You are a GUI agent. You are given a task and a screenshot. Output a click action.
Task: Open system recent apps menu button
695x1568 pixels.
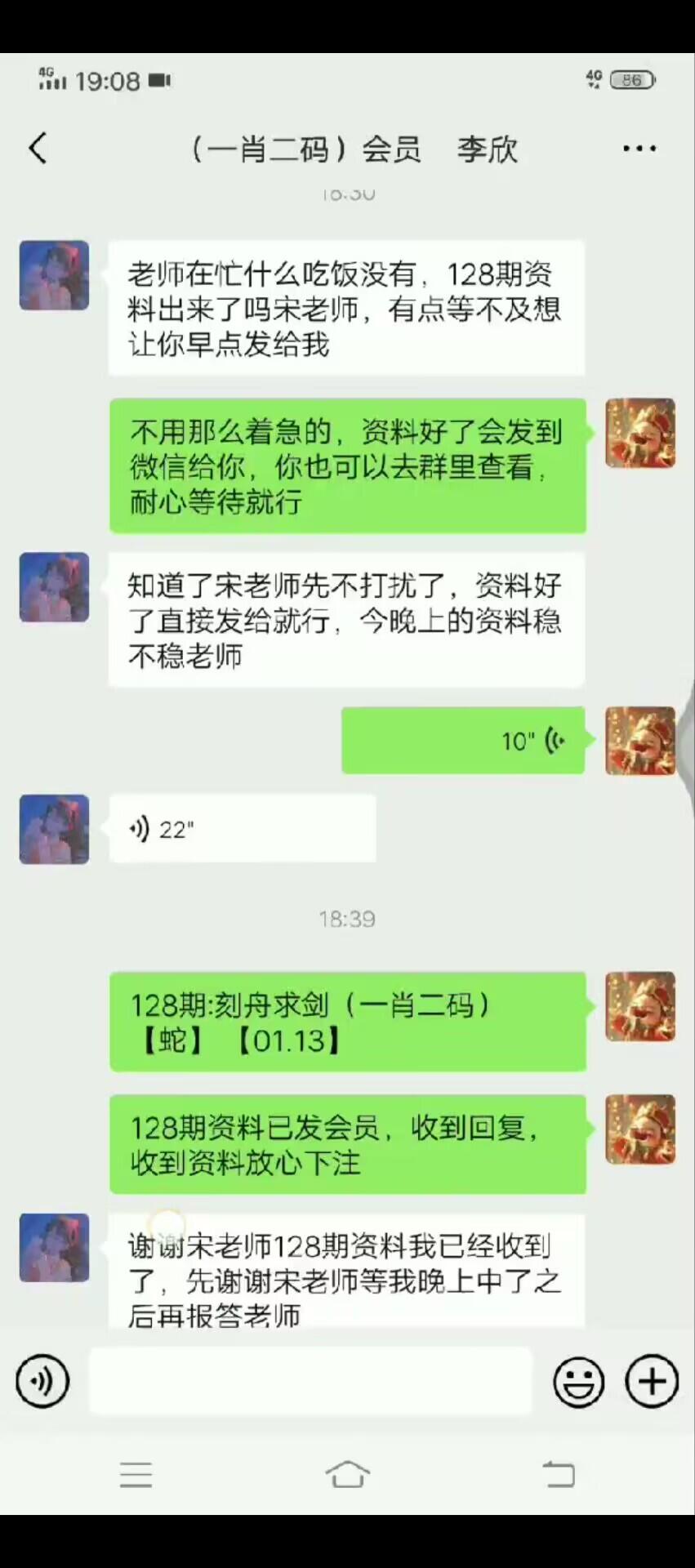pos(136,1474)
